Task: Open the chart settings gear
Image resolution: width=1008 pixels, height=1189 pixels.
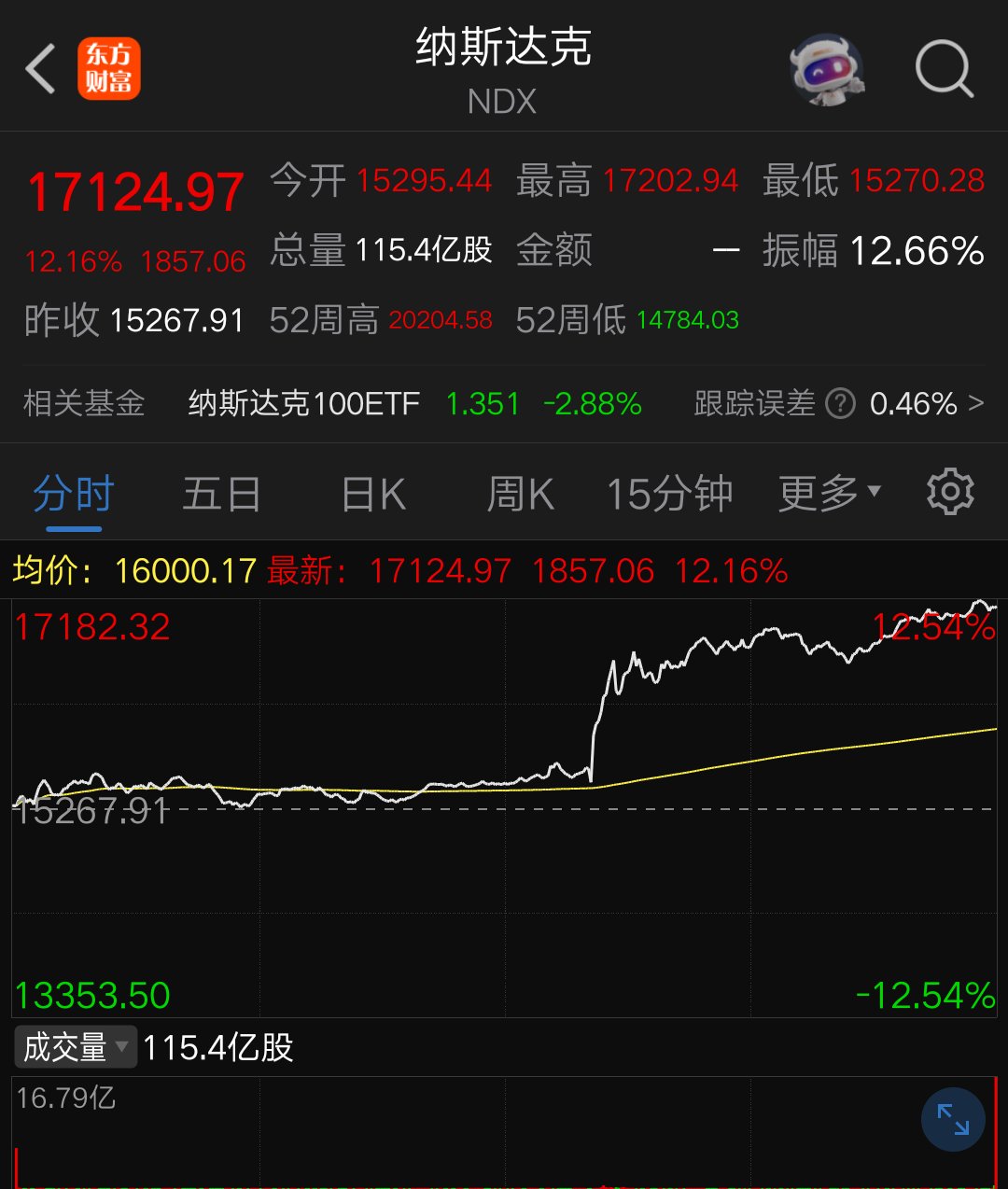Action: tap(949, 493)
